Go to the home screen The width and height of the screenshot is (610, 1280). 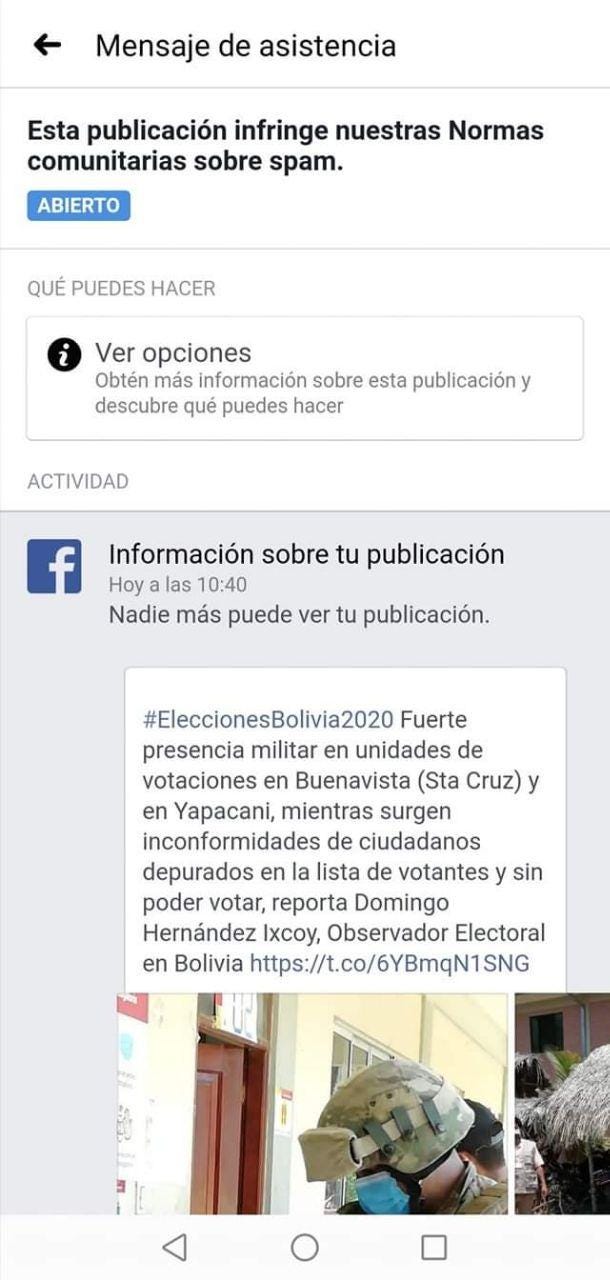click(304, 1246)
